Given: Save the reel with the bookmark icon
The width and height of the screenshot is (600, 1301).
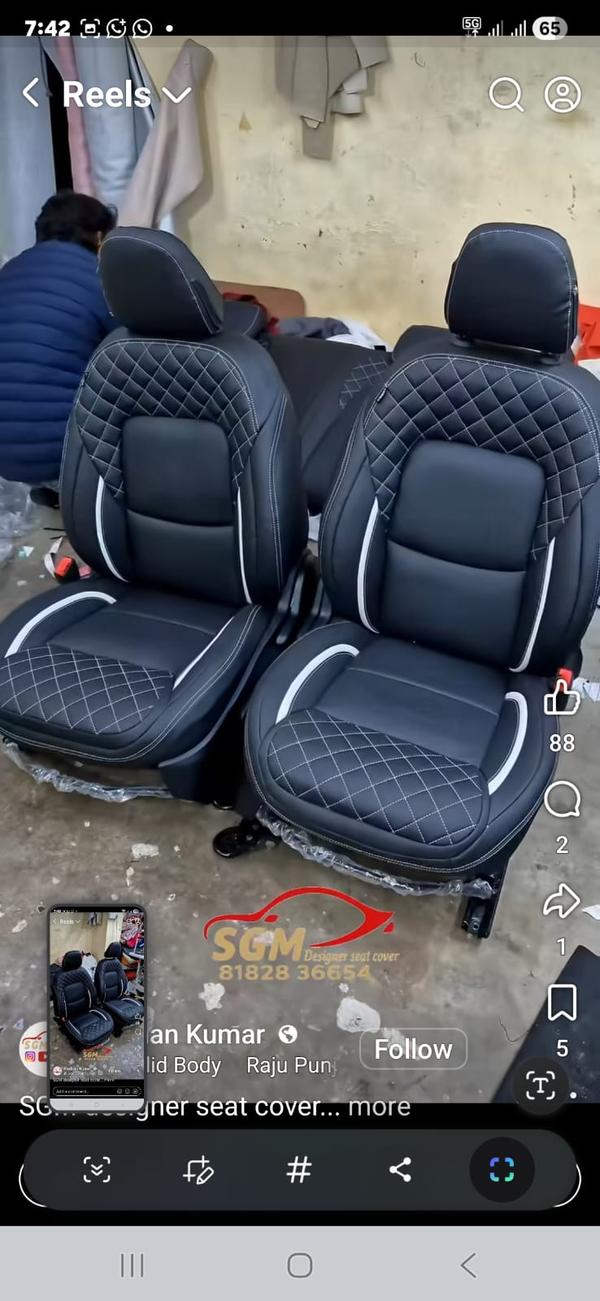Looking at the screenshot, I should (x=562, y=1001).
